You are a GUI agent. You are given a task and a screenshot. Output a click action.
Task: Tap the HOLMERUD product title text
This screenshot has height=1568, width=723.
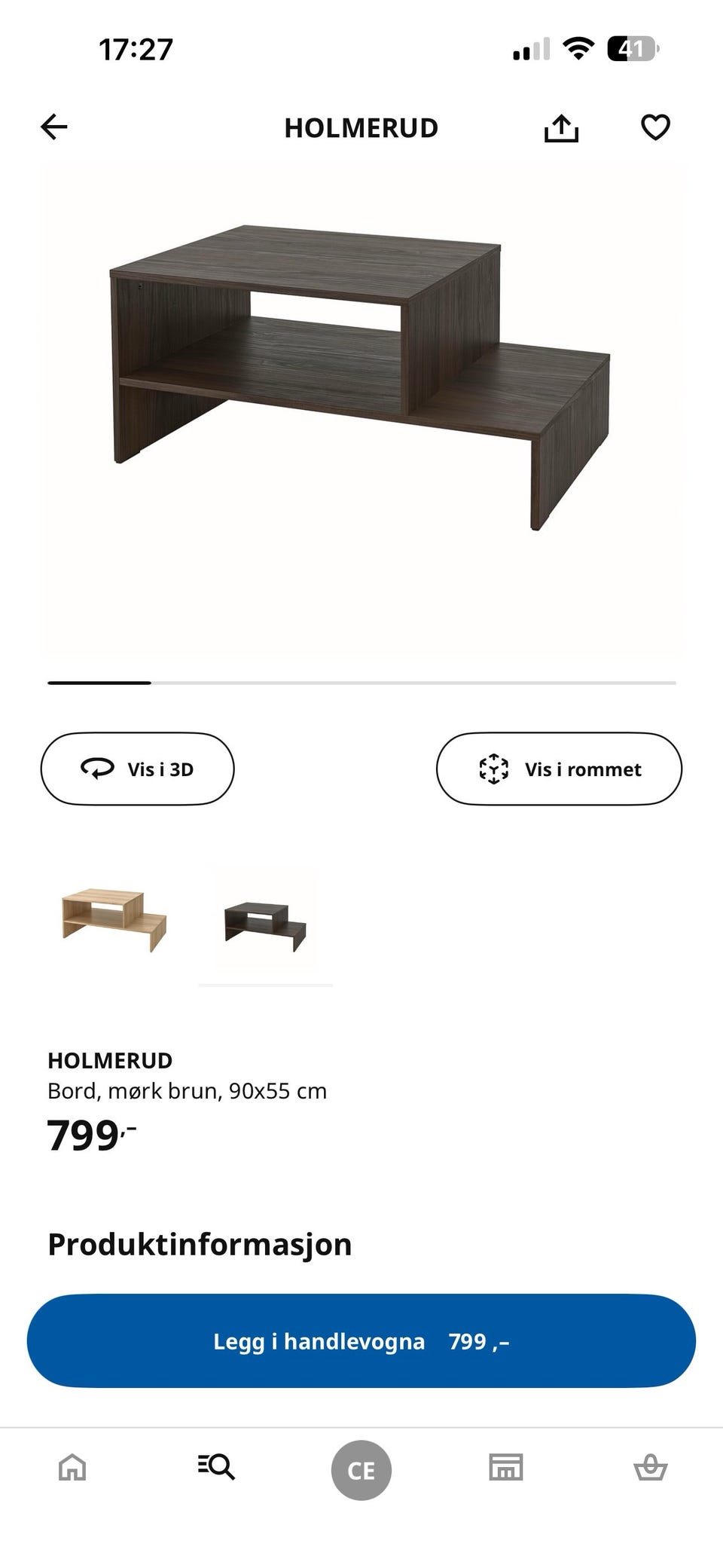point(110,1060)
